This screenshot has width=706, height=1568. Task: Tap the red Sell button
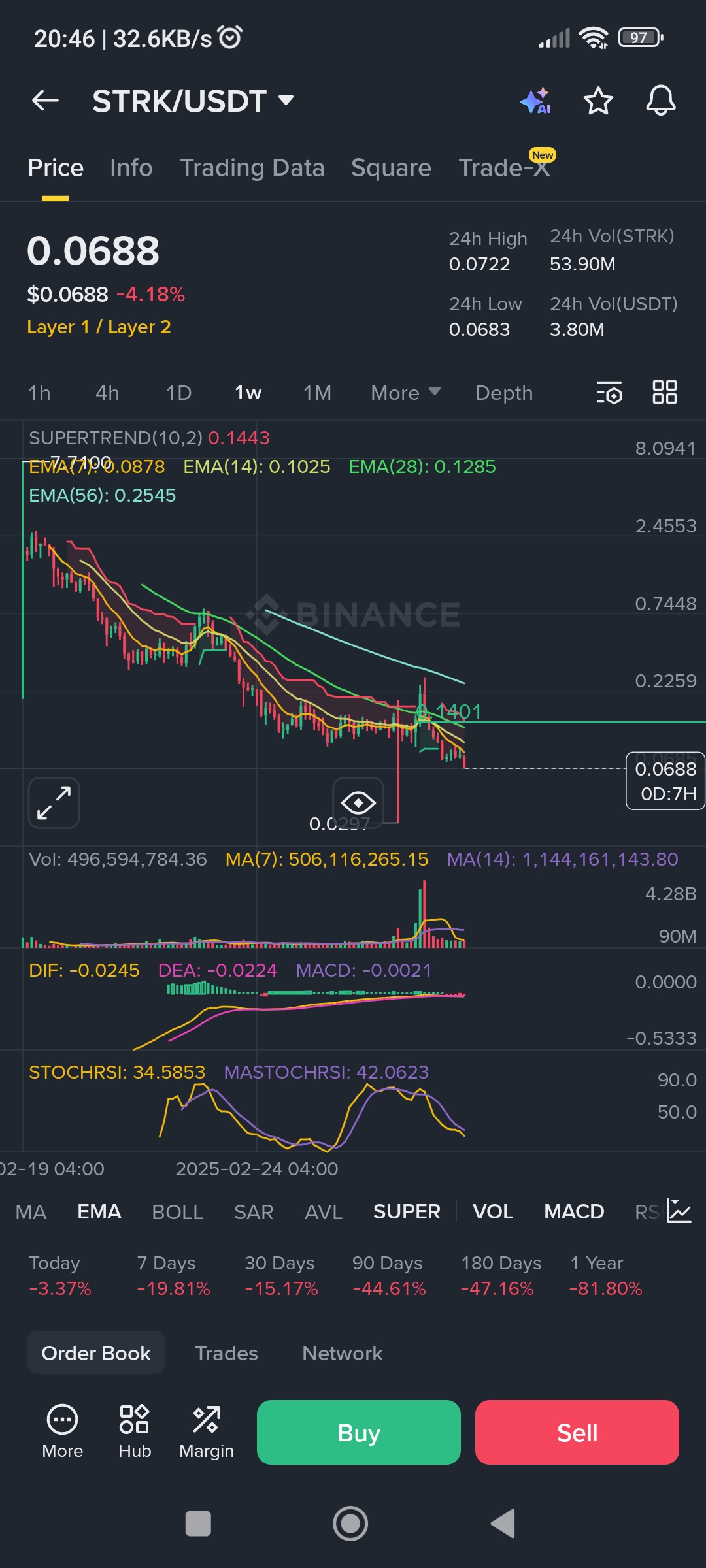pyautogui.click(x=577, y=1432)
